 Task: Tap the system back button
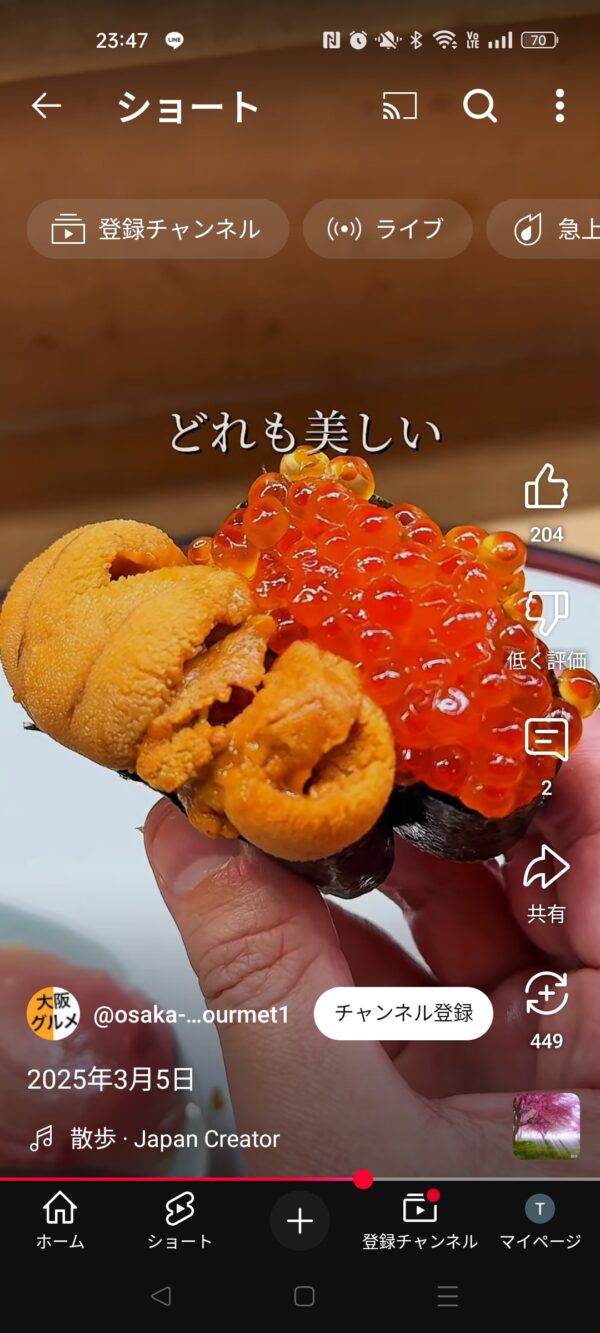160,1297
